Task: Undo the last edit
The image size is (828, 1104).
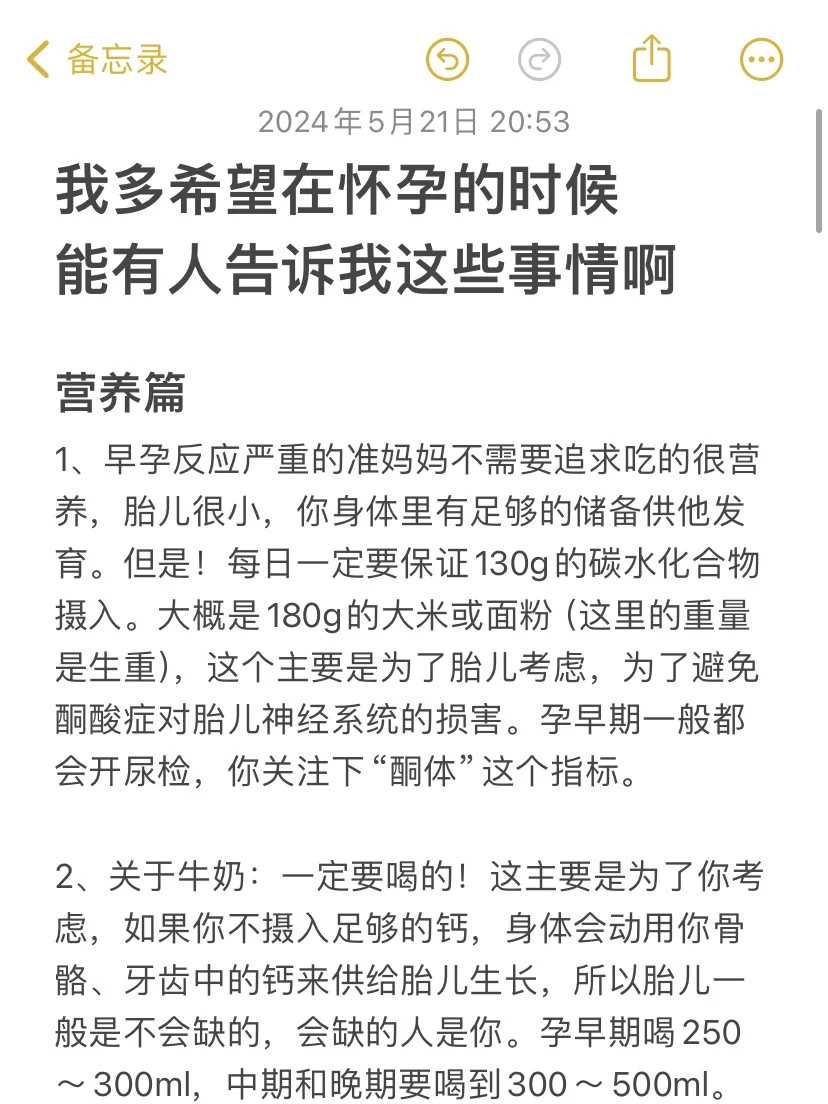Action: (447, 59)
